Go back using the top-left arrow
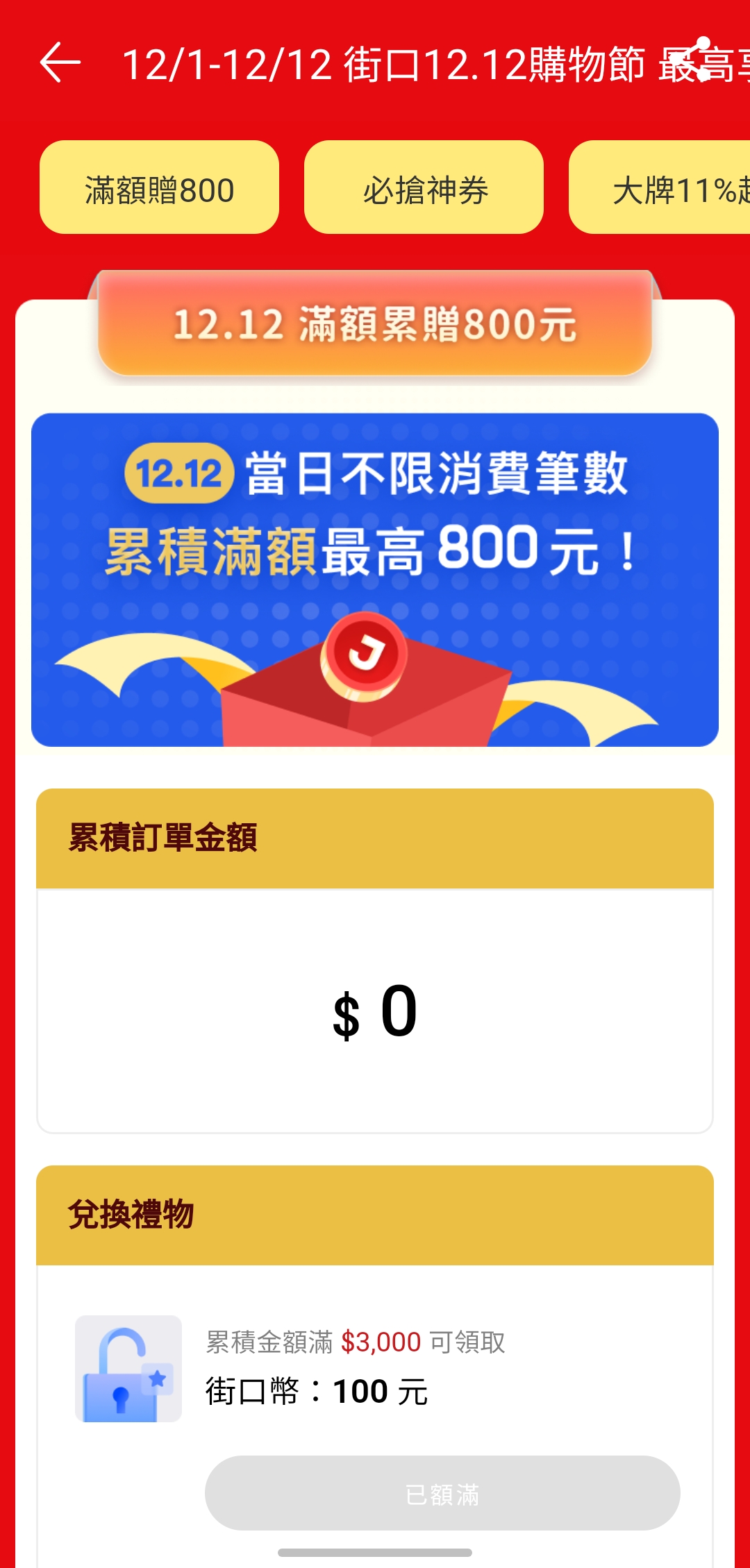Viewport: 750px width, 1568px height. point(60,62)
